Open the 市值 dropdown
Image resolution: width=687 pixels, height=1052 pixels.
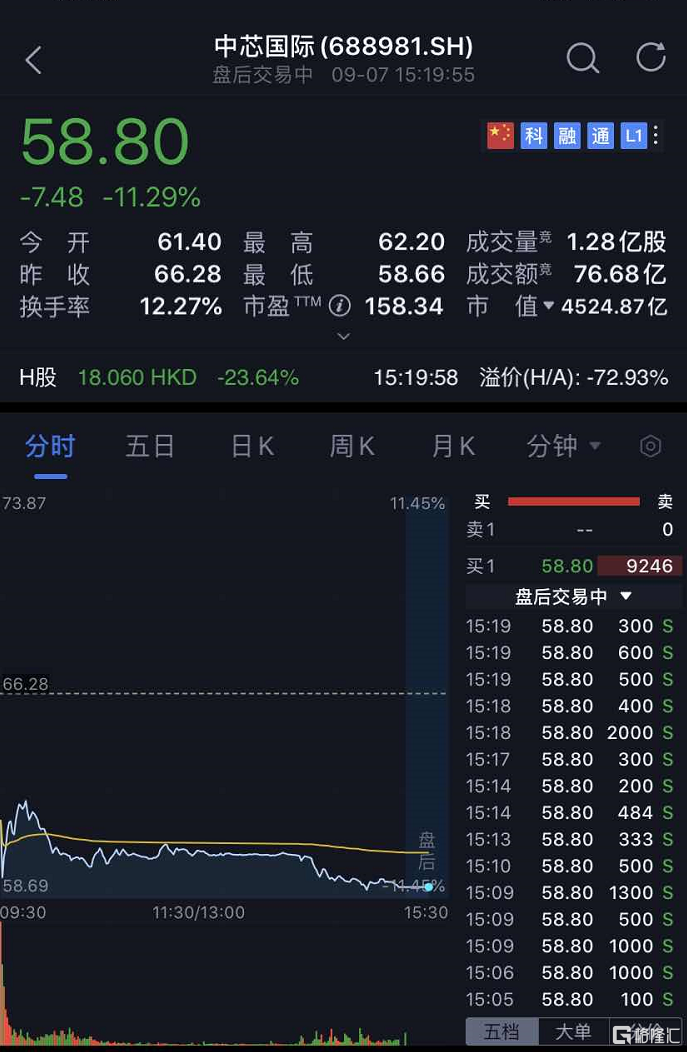click(548, 306)
